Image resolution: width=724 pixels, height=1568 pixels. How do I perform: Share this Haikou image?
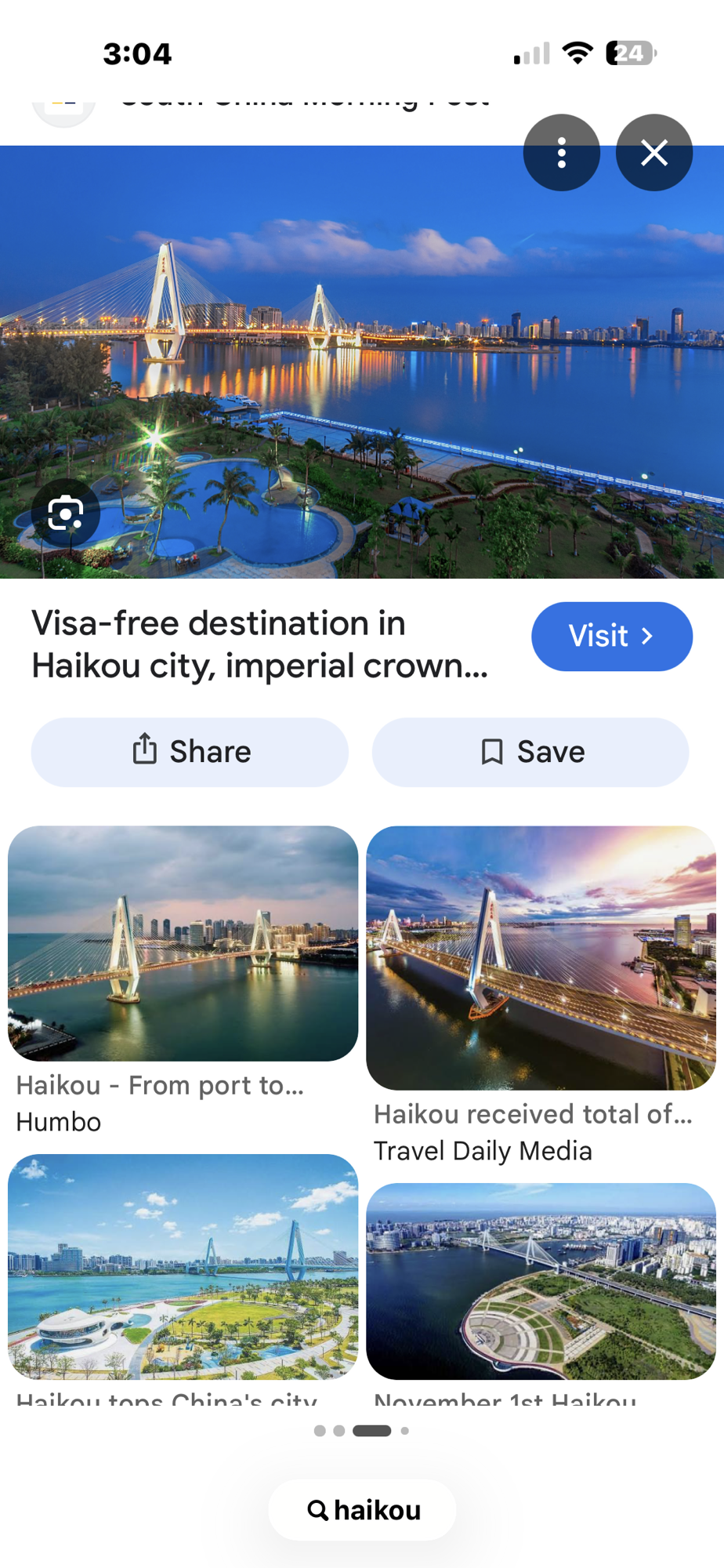point(190,752)
